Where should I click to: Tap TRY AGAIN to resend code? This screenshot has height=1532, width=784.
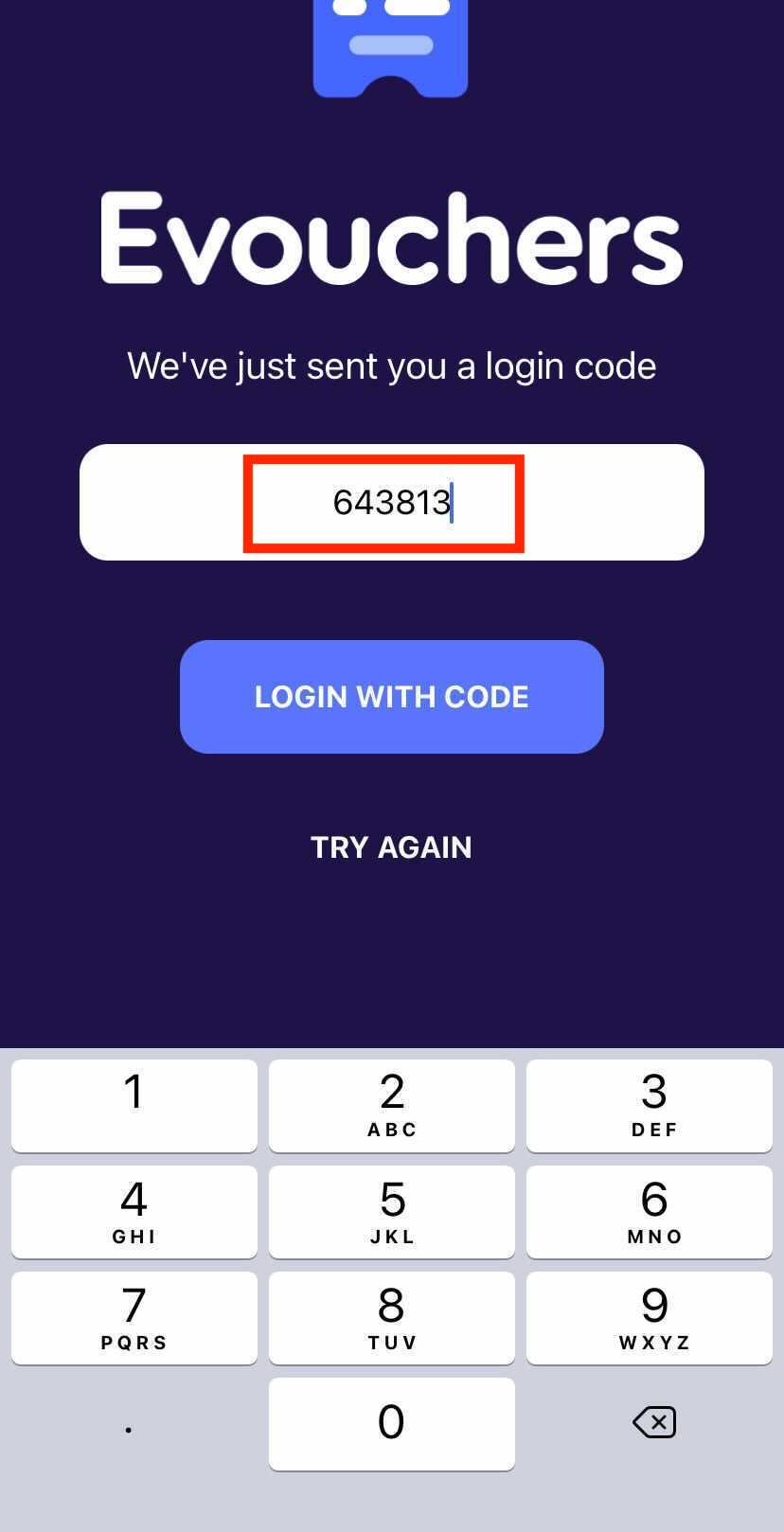(x=391, y=847)
